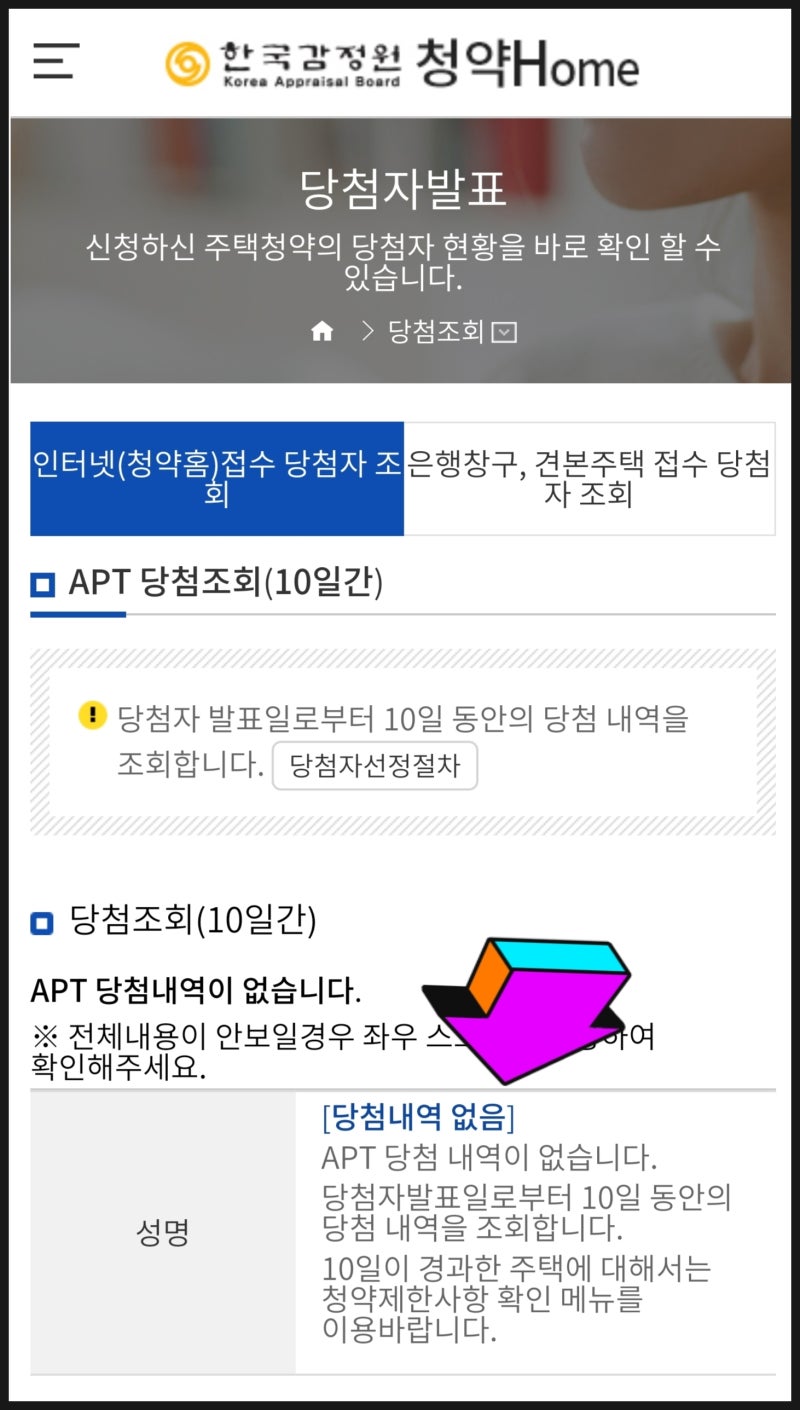Open the 당첨자선정절차 button
The image size is (800, 1410).
pos(375,766)
